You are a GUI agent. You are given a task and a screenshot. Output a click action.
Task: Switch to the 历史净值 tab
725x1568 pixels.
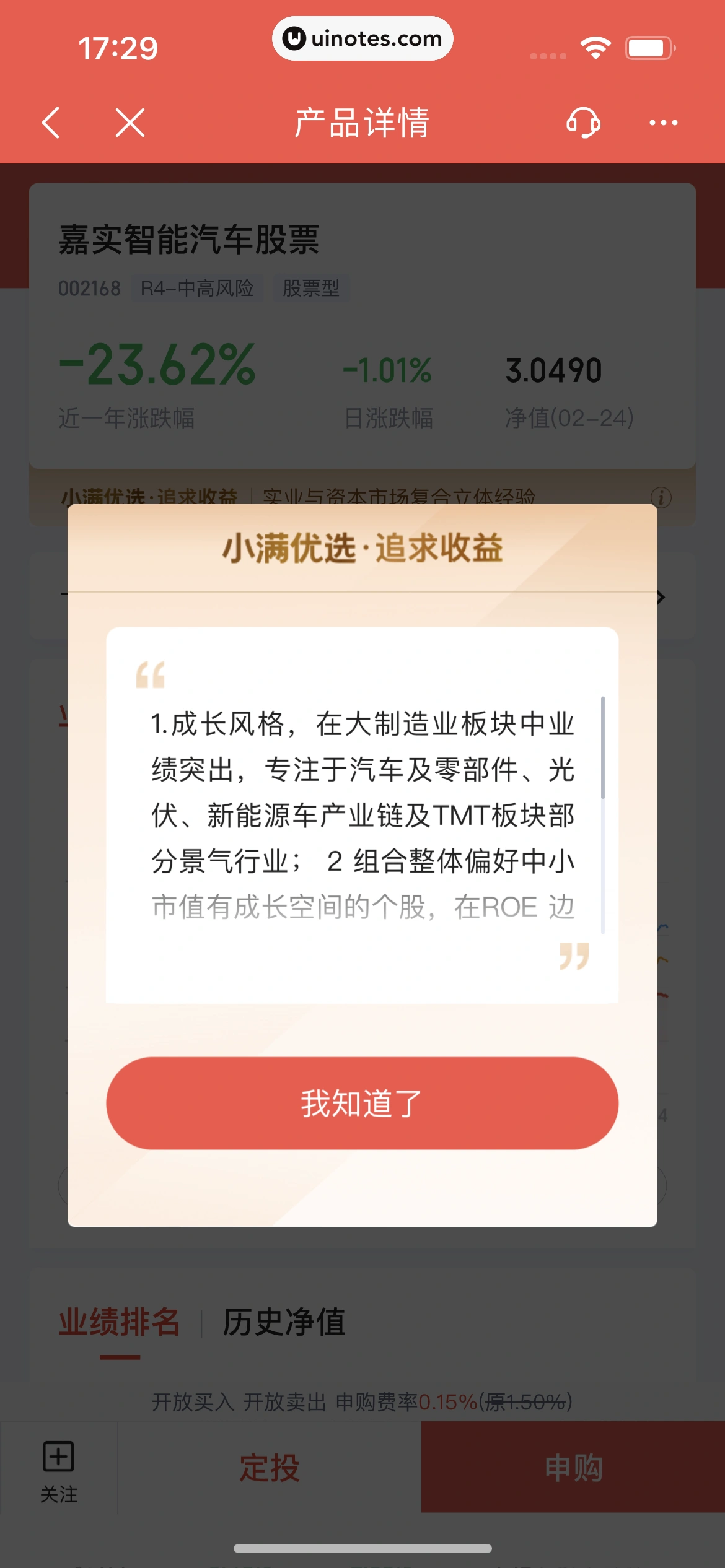284,1322
